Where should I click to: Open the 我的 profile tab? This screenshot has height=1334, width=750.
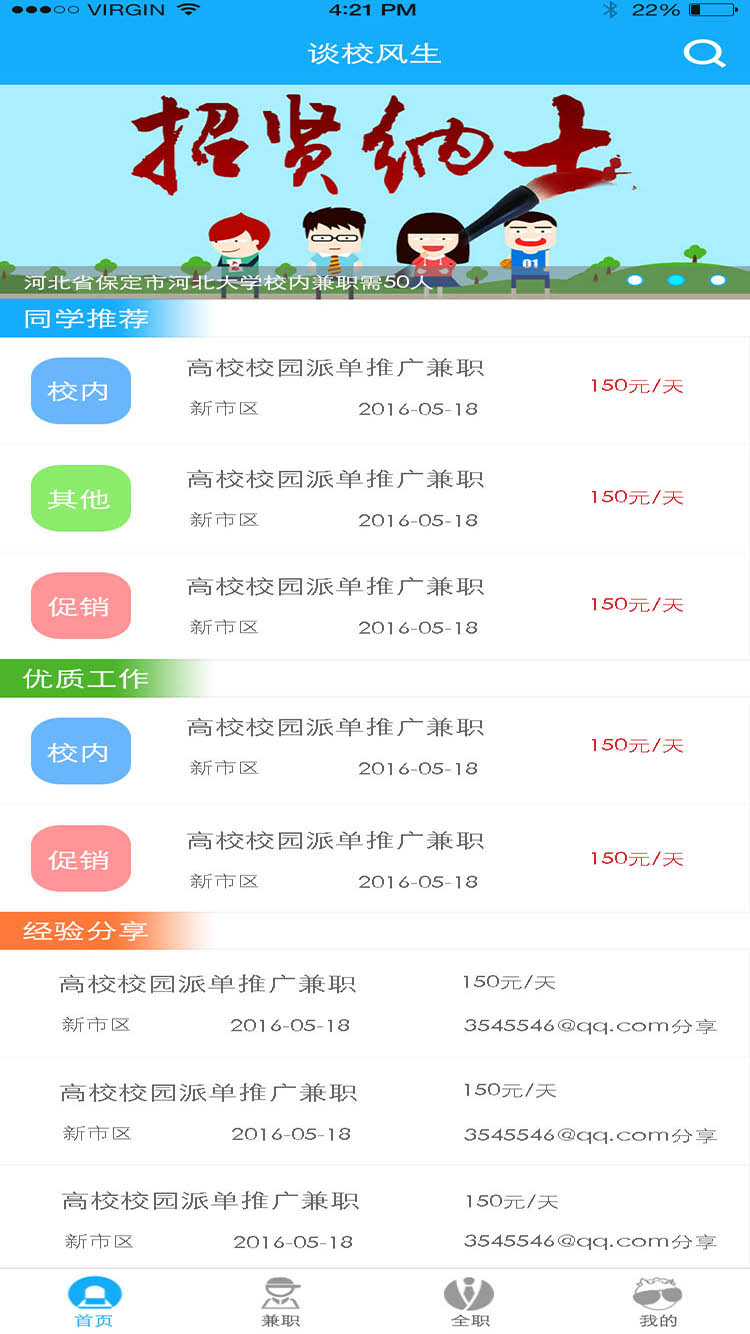[x=657, y=1302]
